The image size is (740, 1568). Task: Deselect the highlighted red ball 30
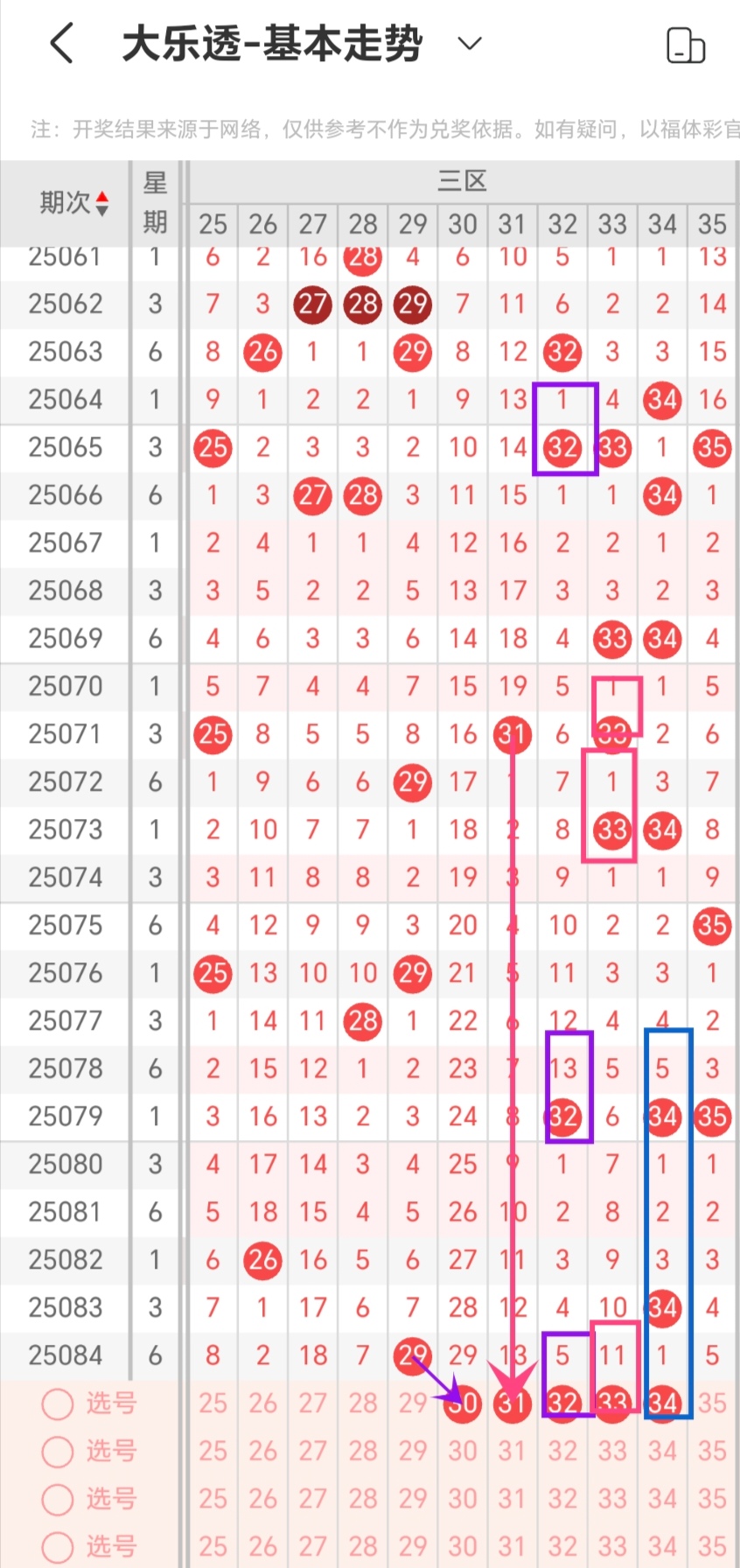point(463,1403)
